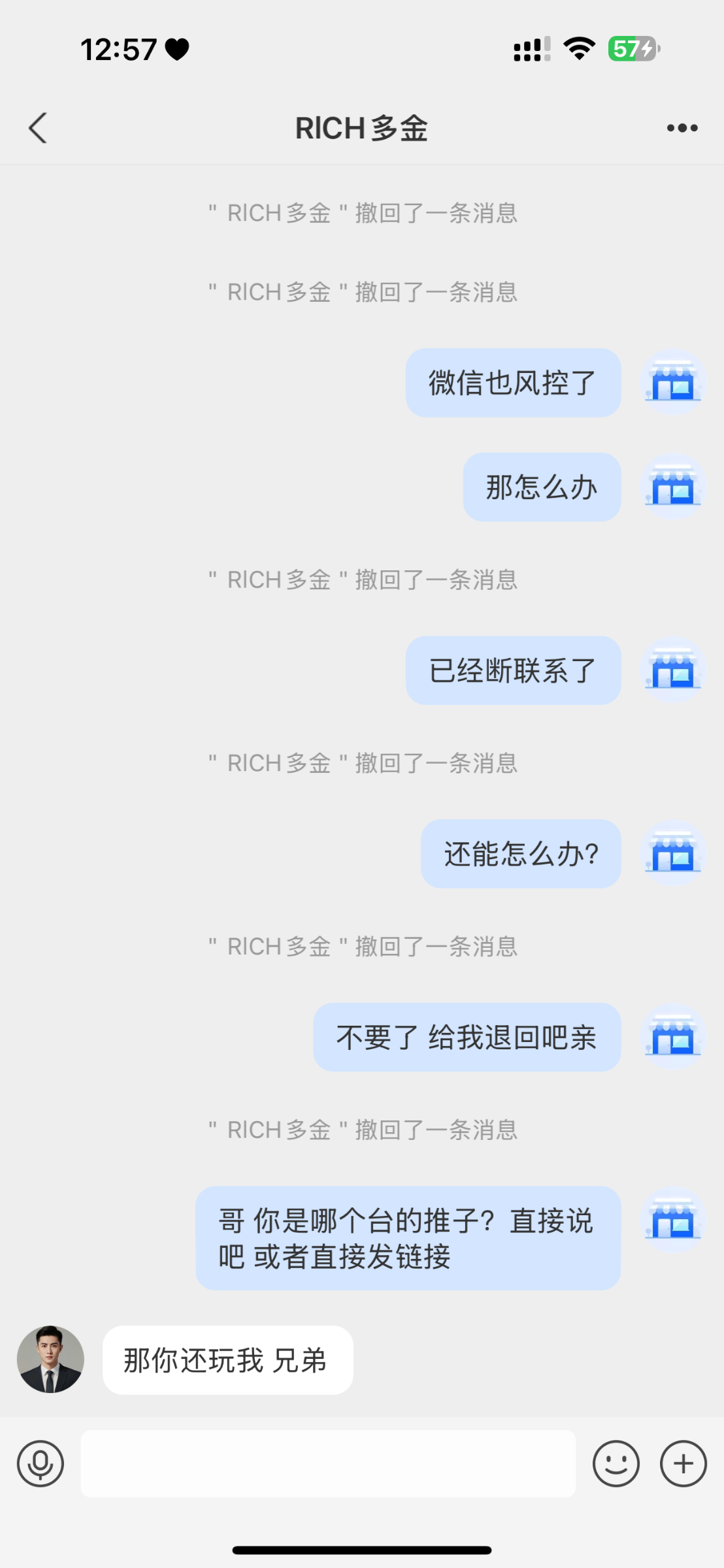This screenshot has width=724, height=1568.
Task: Open the plus attachment menu
Action: (x=683, y=1463)
